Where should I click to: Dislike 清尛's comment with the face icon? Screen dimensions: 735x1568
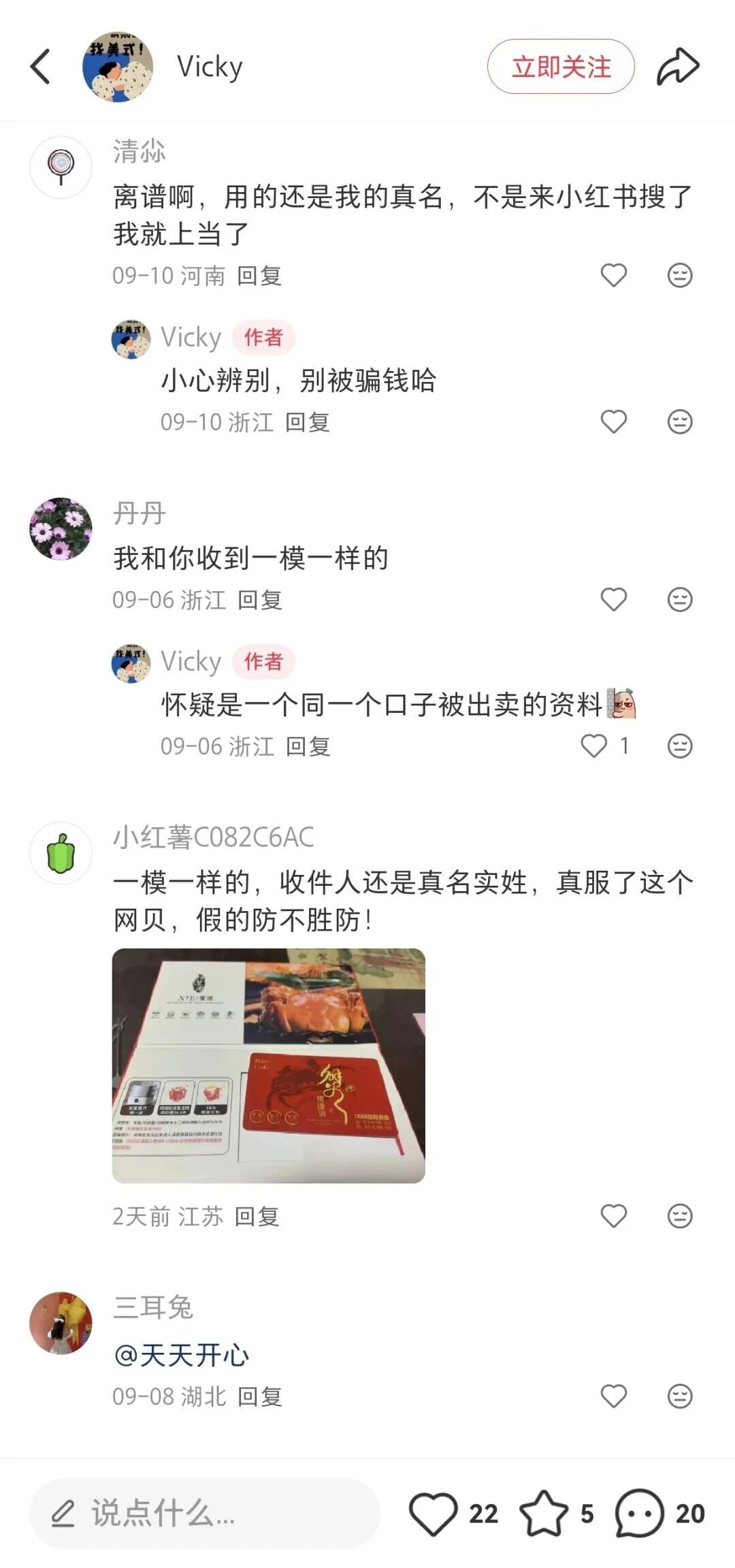(679, 275)
